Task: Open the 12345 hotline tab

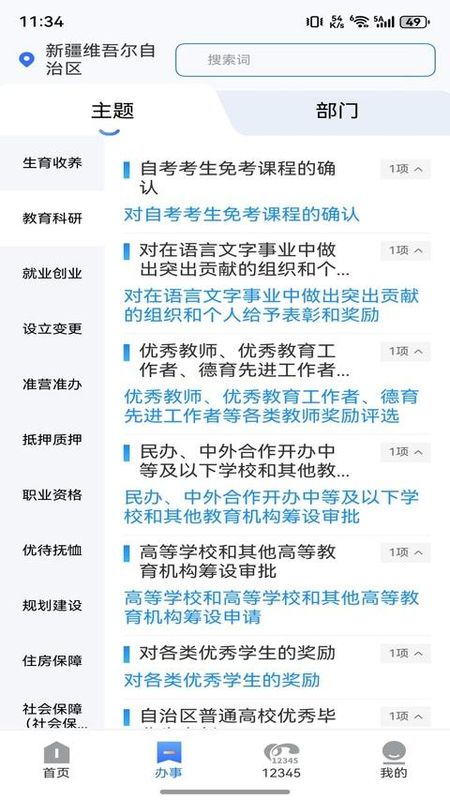Action: tap(281, 760)
